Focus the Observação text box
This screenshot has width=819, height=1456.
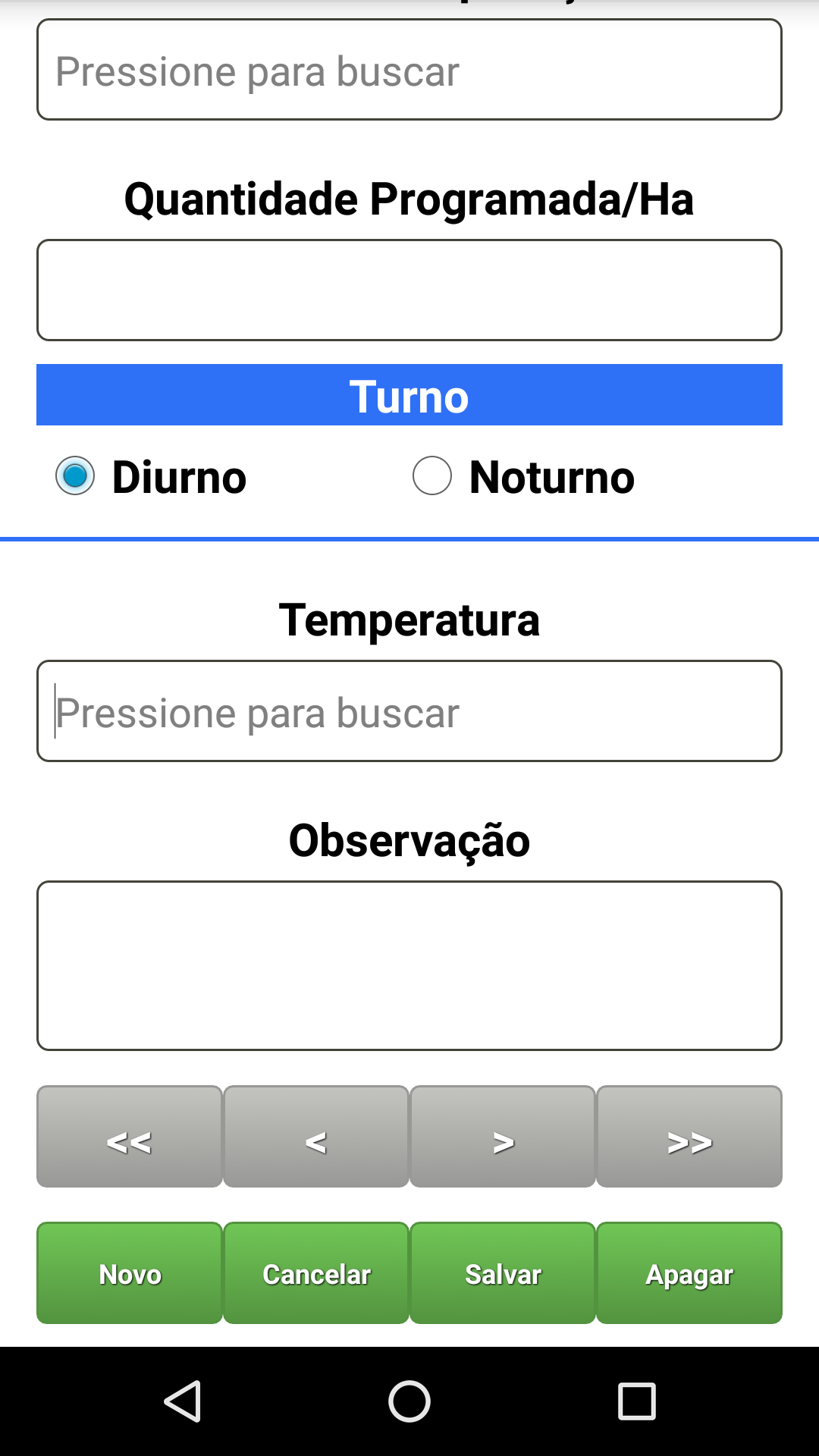409,965
